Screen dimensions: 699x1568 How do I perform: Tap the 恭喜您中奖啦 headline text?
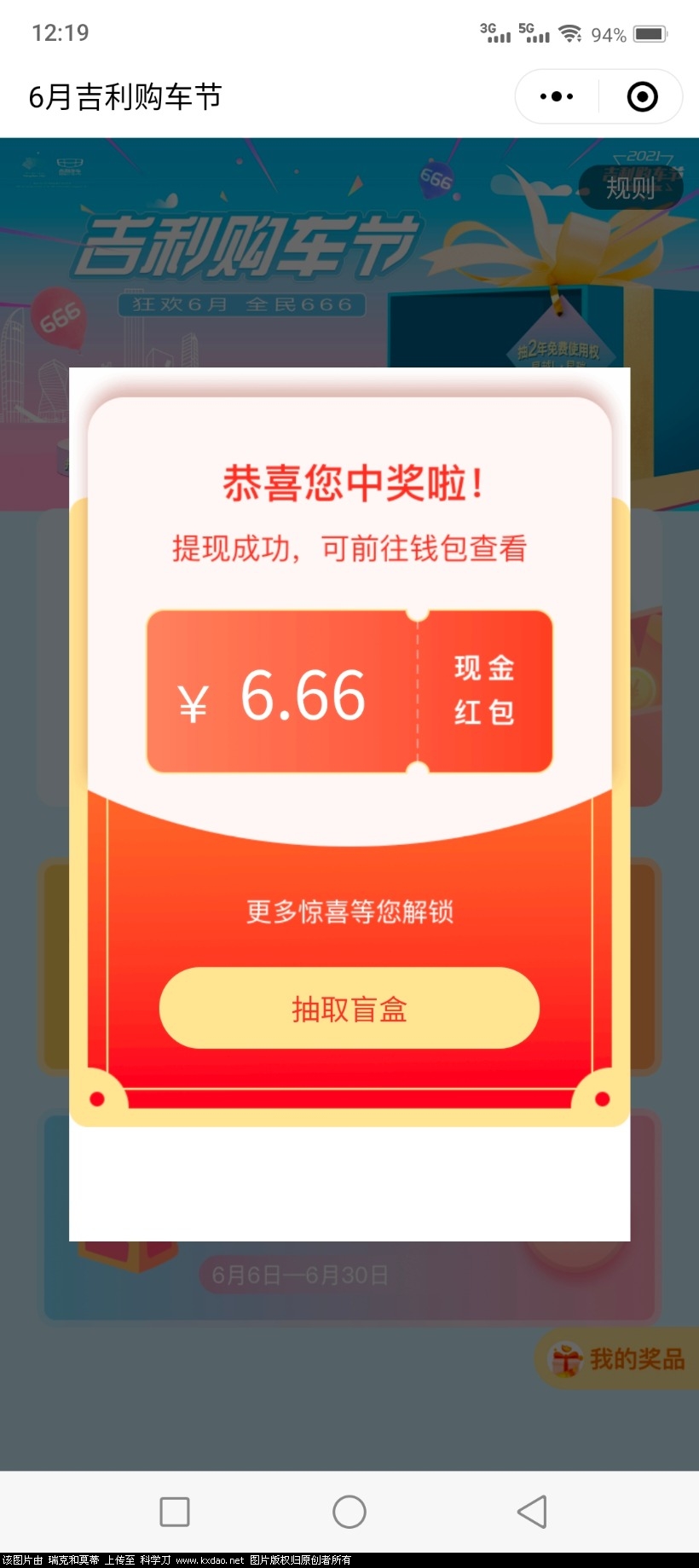349,483
